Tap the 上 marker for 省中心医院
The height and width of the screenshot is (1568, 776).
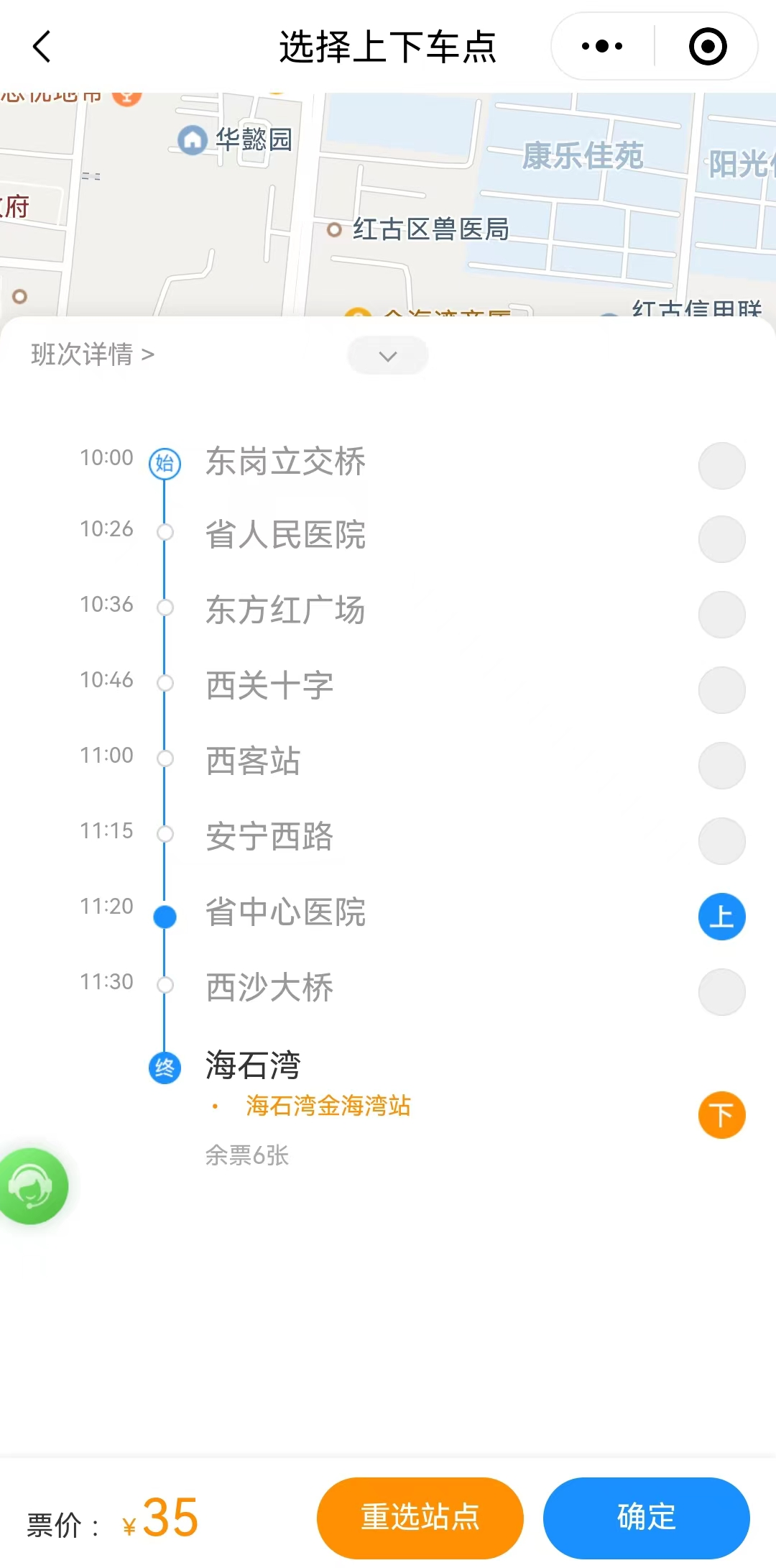(x=721, y=917)
